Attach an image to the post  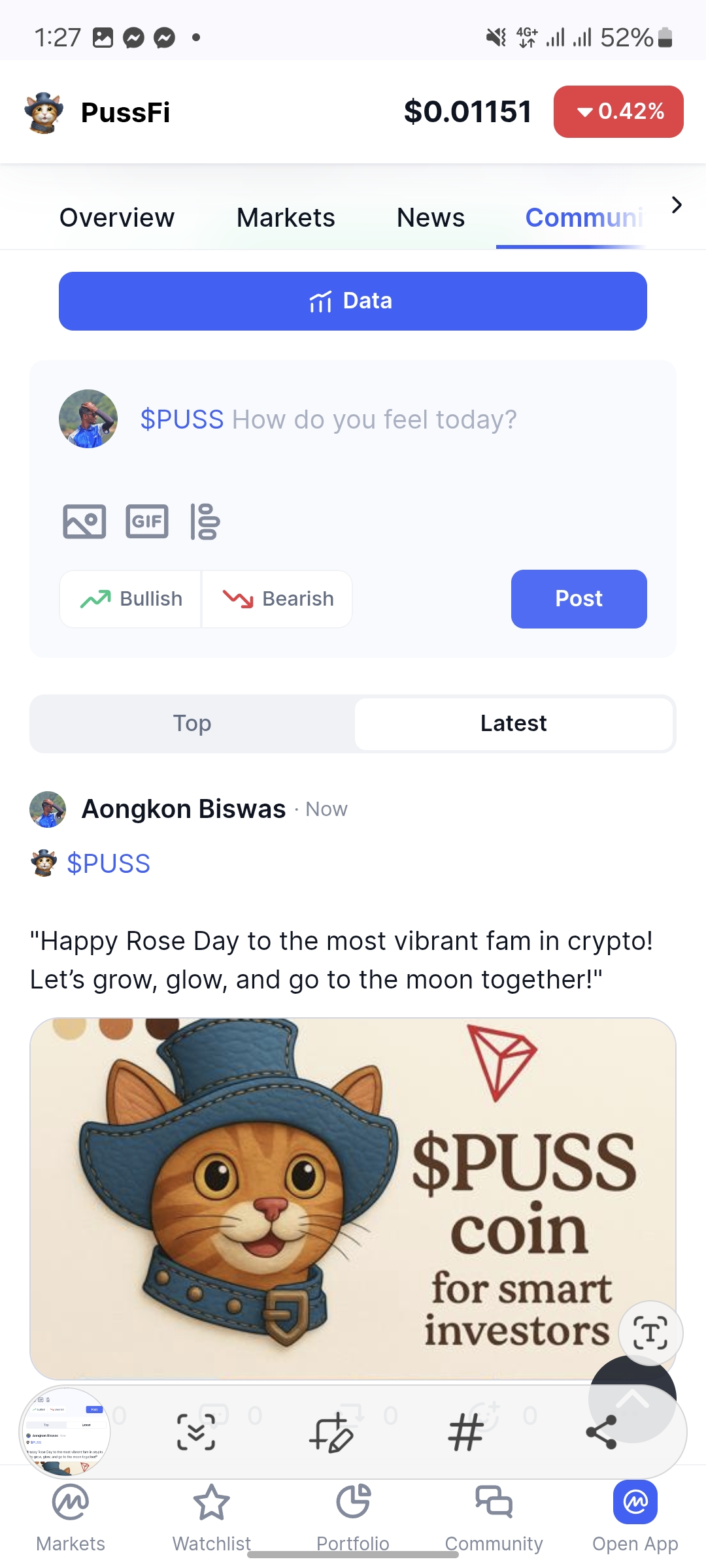click(84, 522)
